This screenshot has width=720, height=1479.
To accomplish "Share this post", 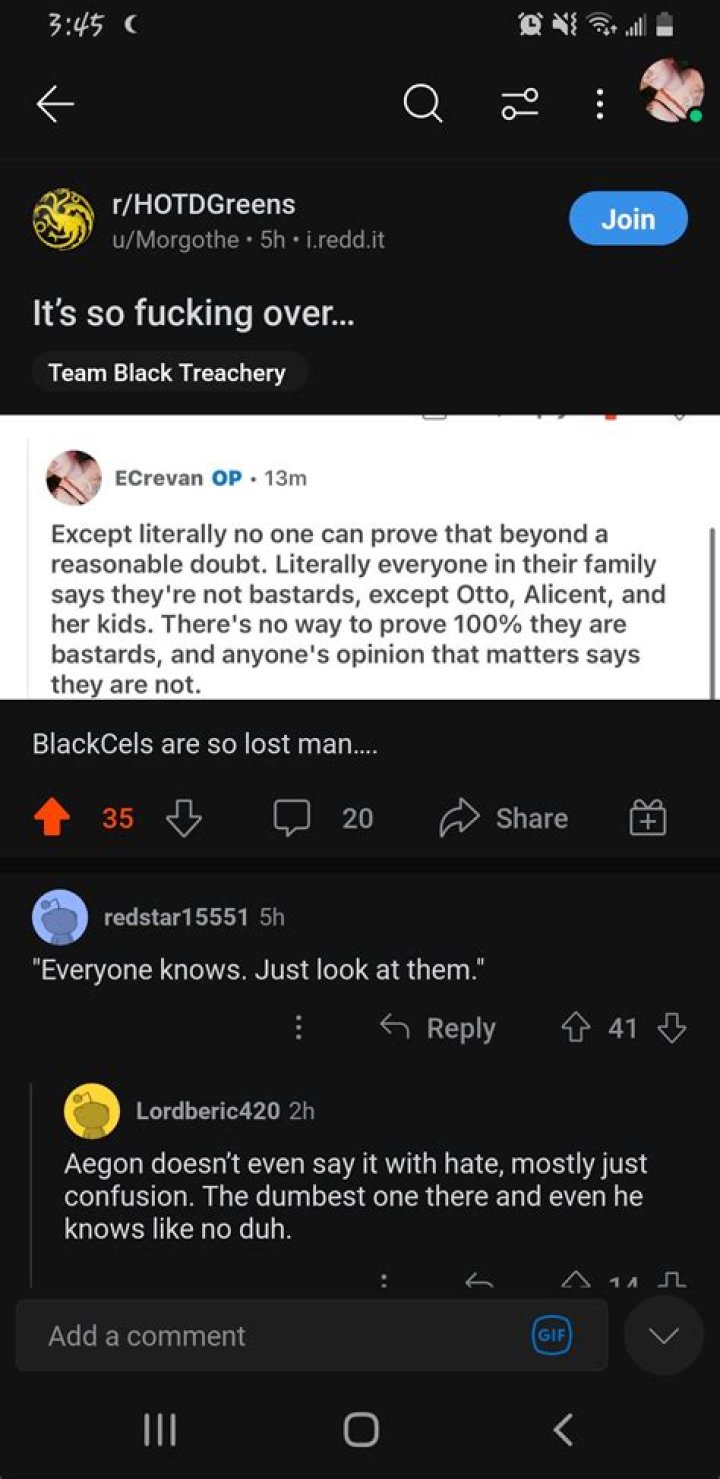I will (504, 819).
